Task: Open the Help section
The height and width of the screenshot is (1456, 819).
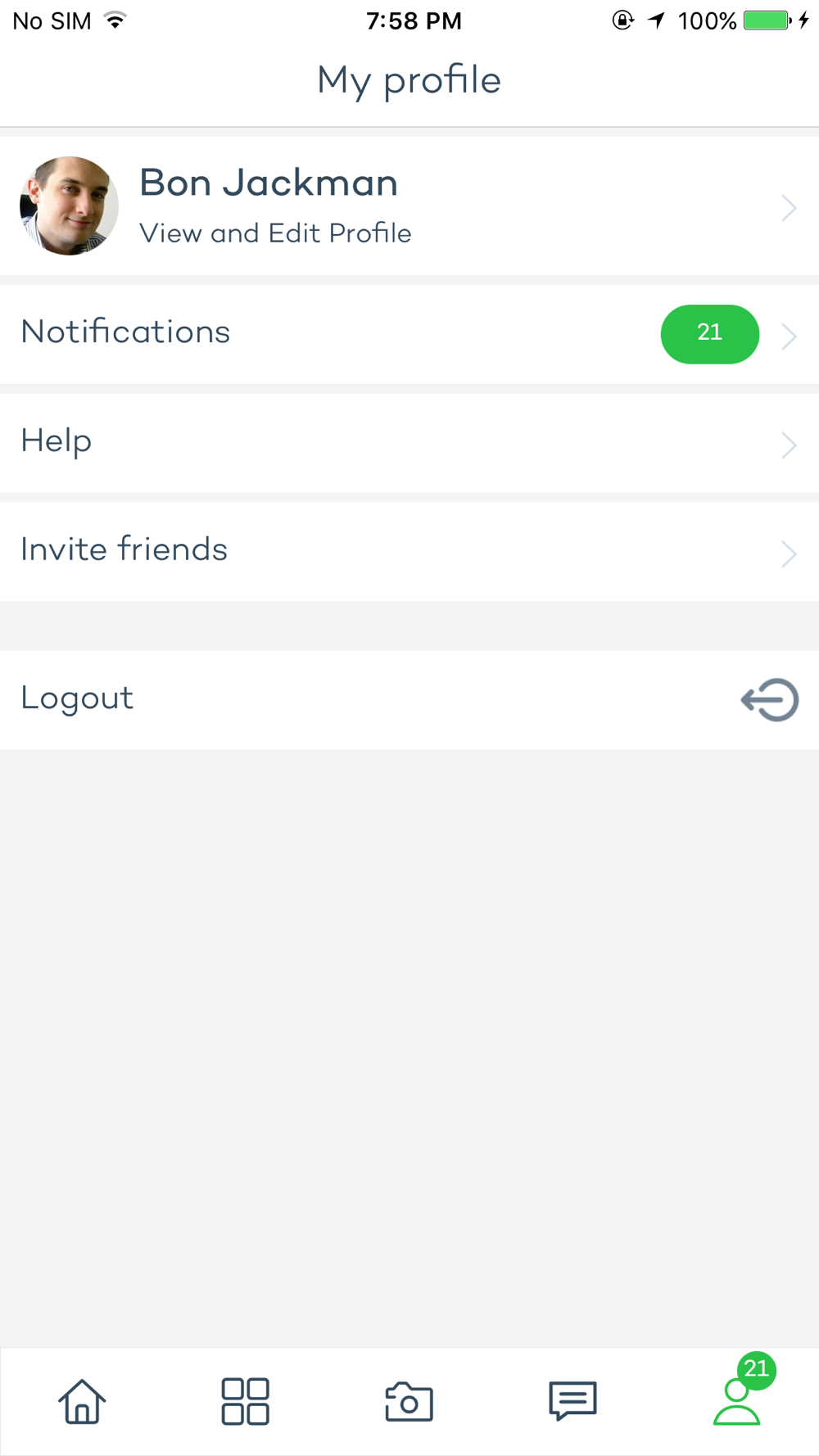Action: click(409, 443)
